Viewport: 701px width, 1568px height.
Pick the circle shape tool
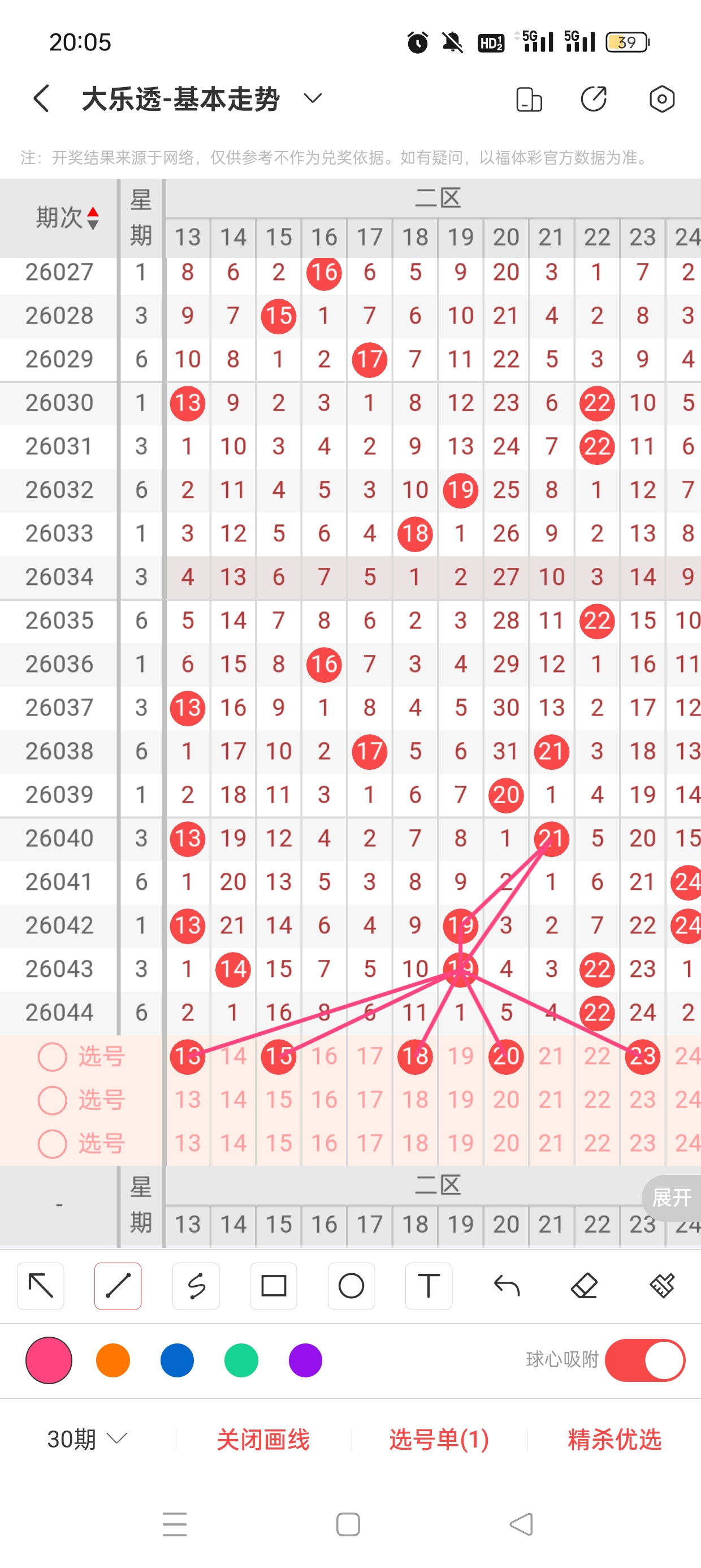click(351, 1286)
